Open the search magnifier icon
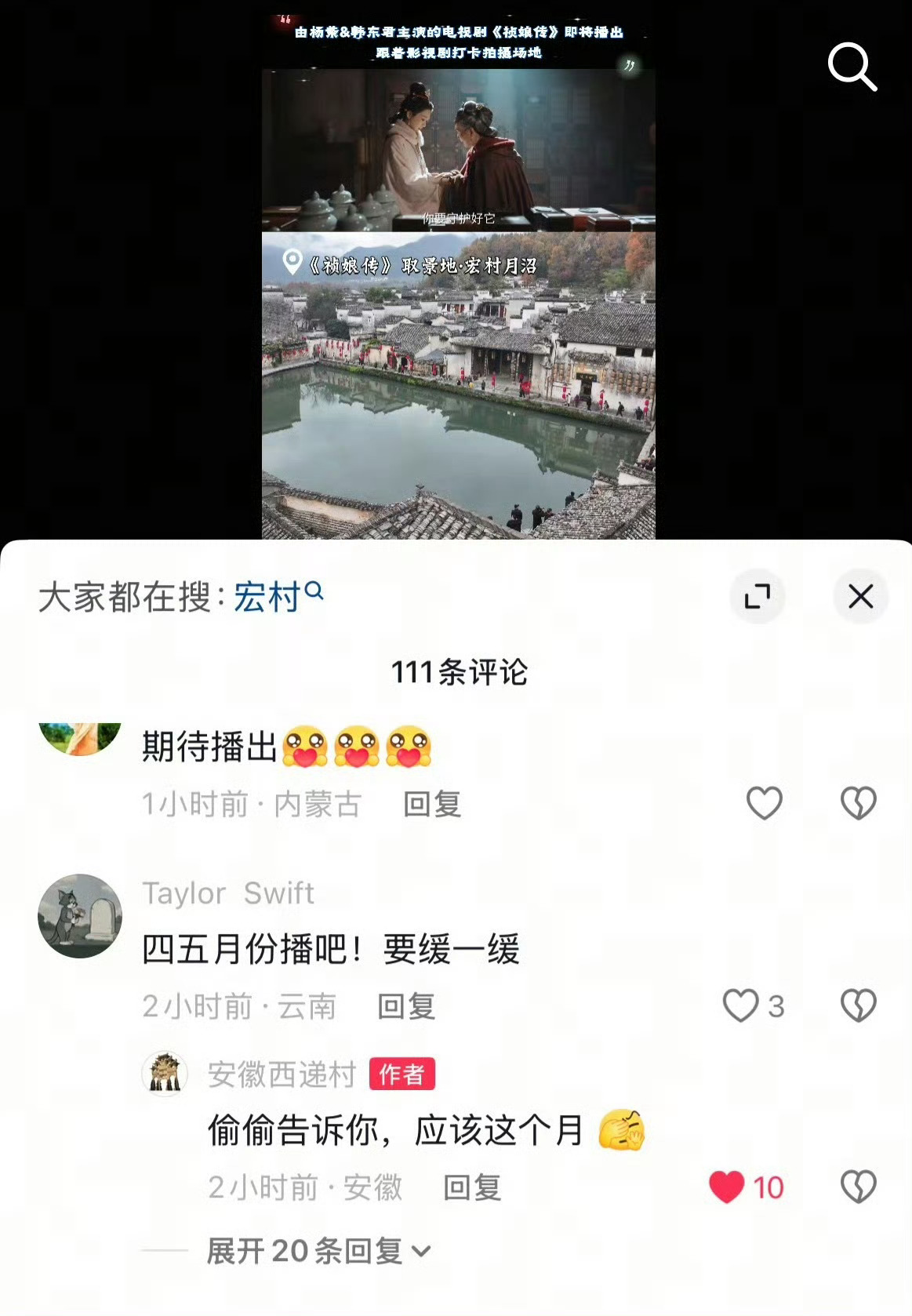This screenshot has height=1316, width=912. click(853, 67)
